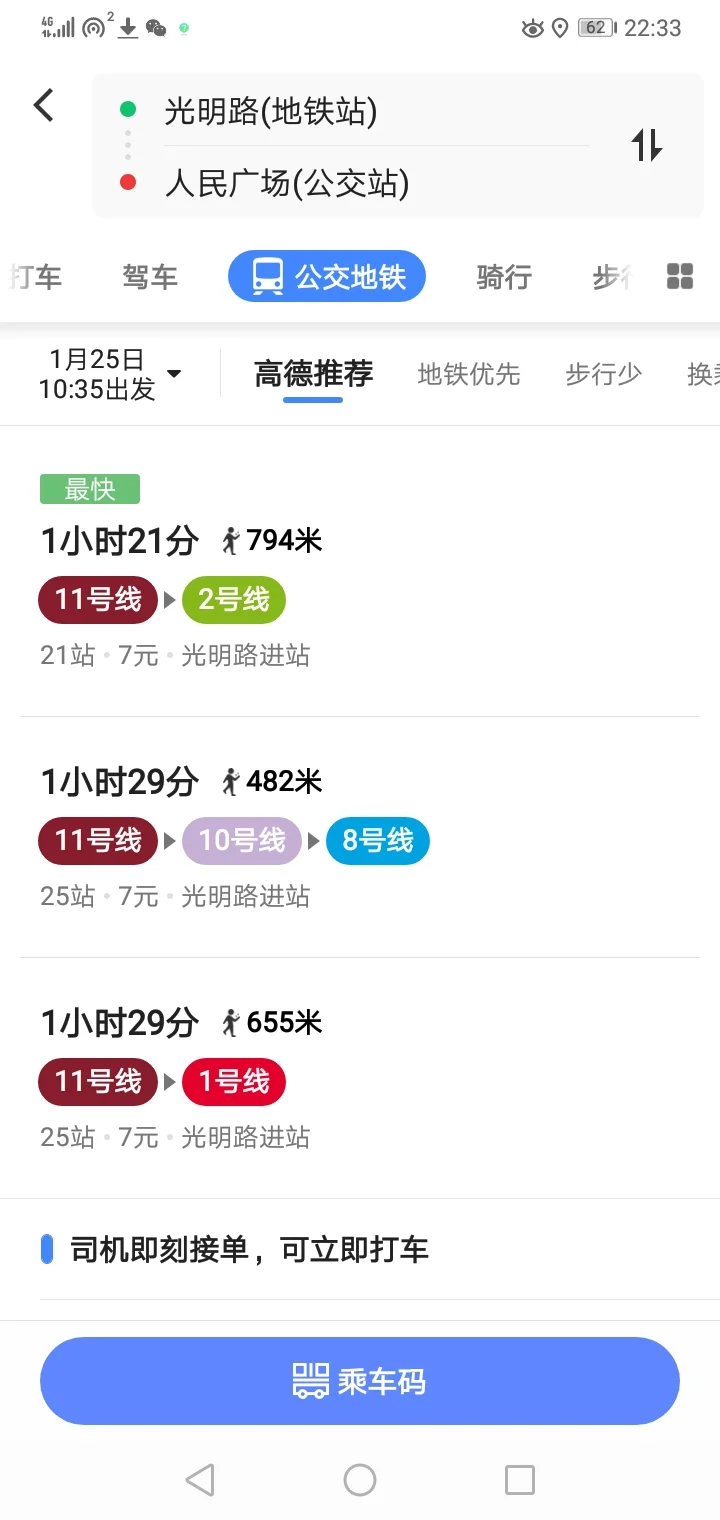This screenshot has height=1520, width=720.
Task: Tap the 10号线 line badge
Action: (x=241, y=841)
